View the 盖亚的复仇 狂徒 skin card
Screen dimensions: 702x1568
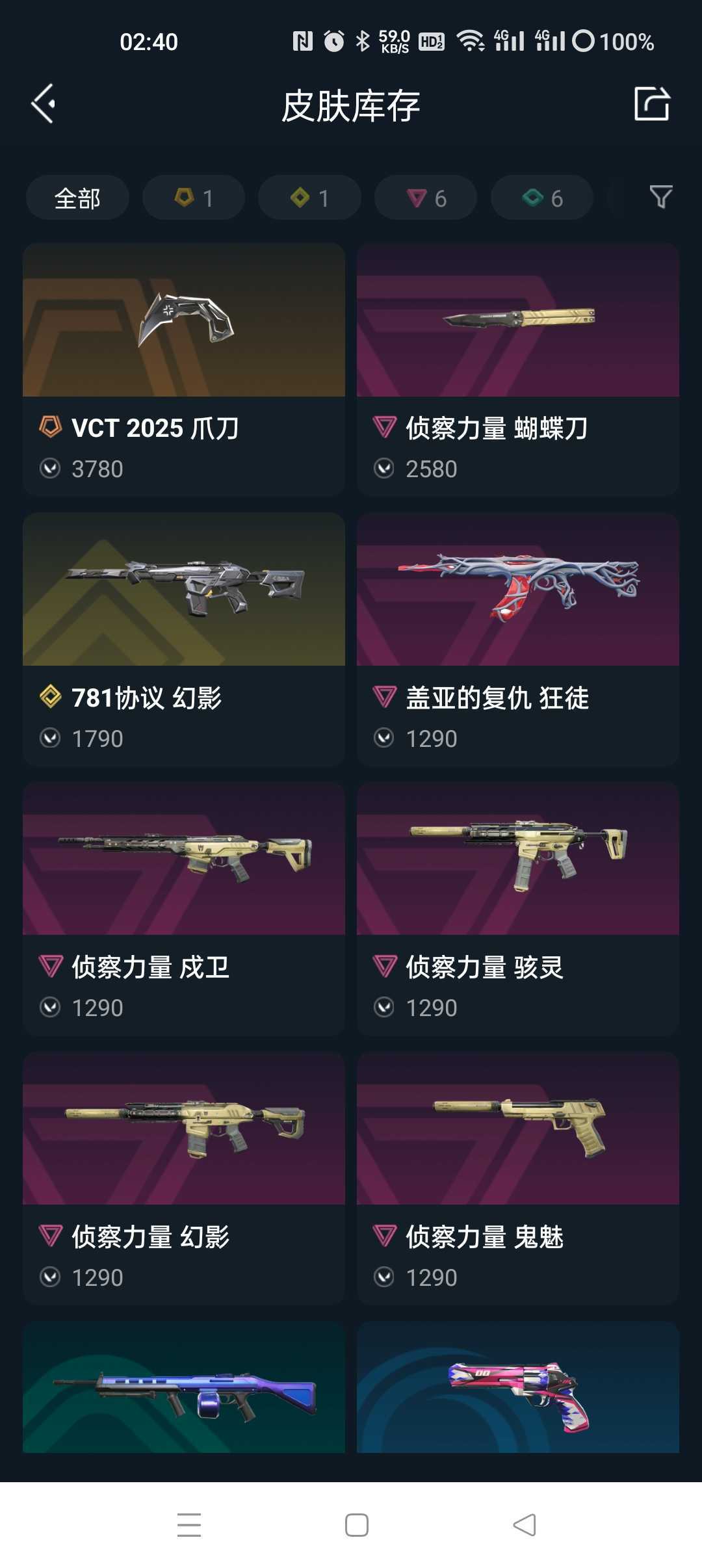518,640
